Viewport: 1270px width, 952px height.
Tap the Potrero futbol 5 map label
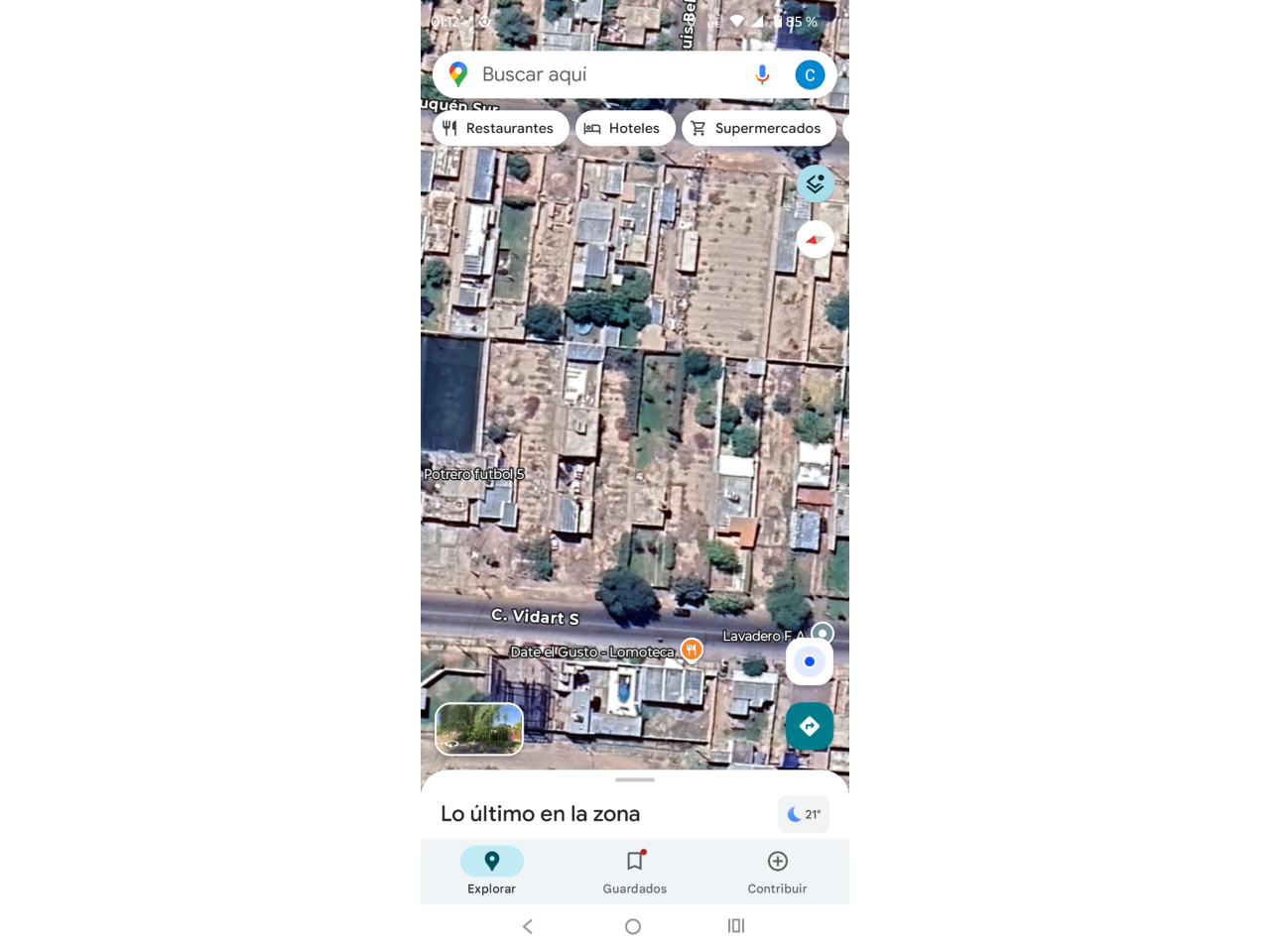click(474, 474)
